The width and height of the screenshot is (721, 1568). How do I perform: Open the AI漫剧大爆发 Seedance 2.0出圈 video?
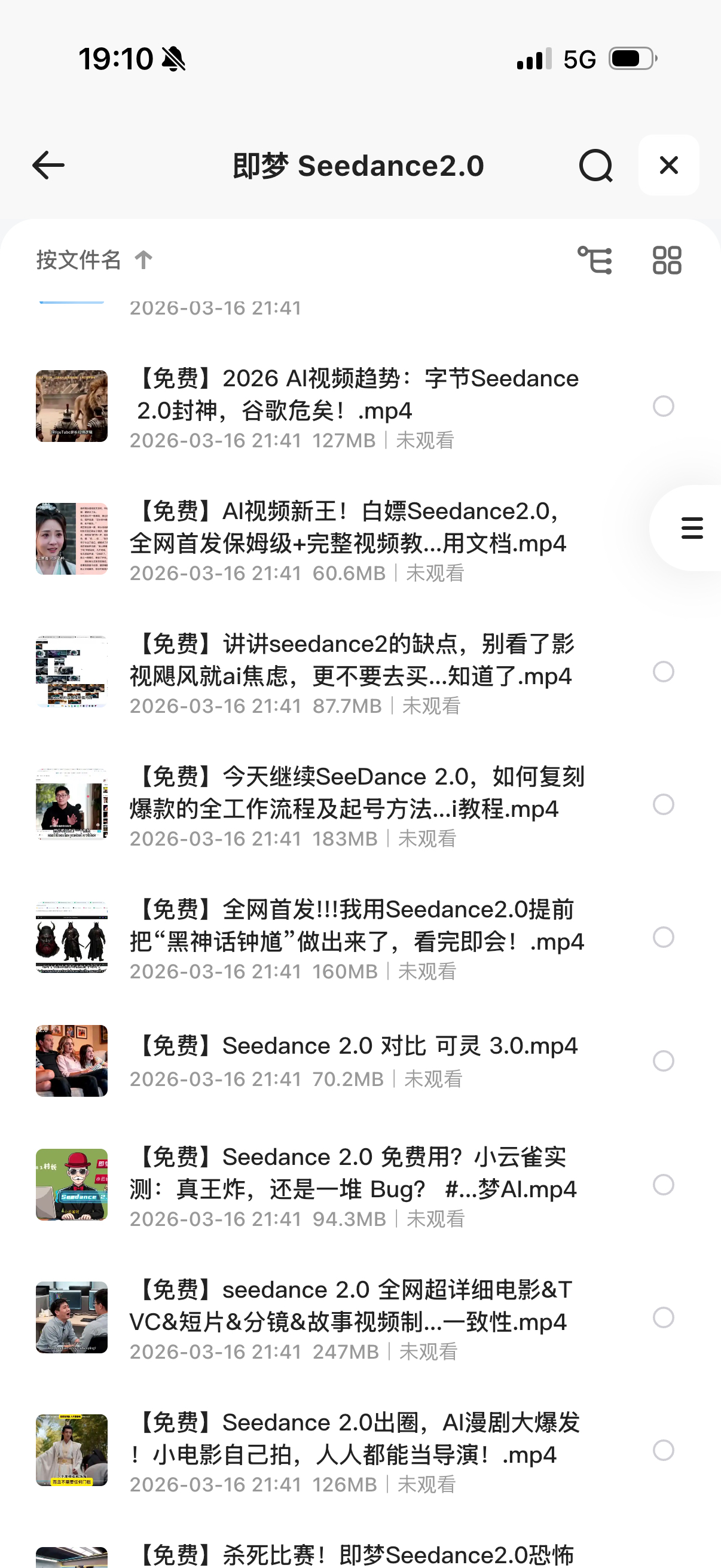[x=354, y=1438]
